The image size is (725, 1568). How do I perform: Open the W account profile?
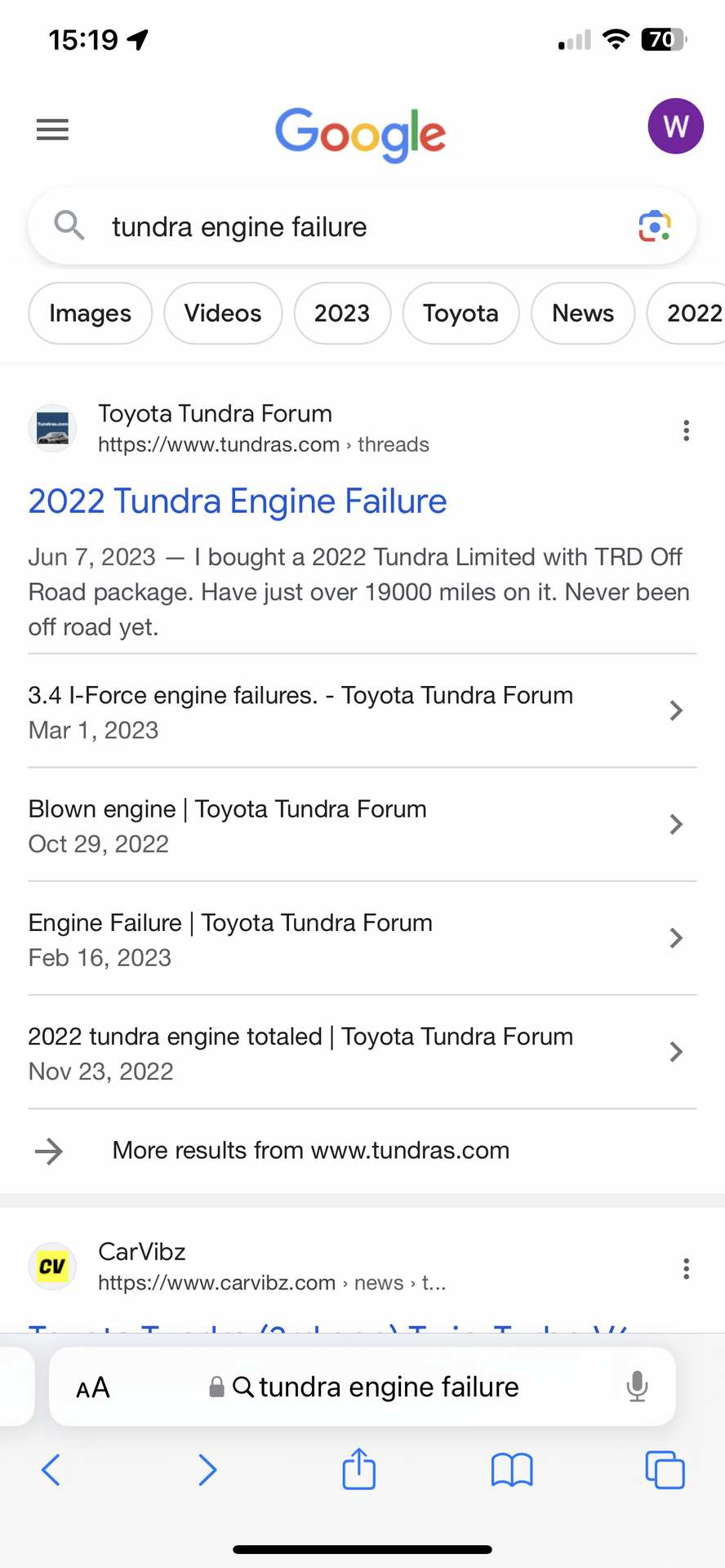pos(675,126)
